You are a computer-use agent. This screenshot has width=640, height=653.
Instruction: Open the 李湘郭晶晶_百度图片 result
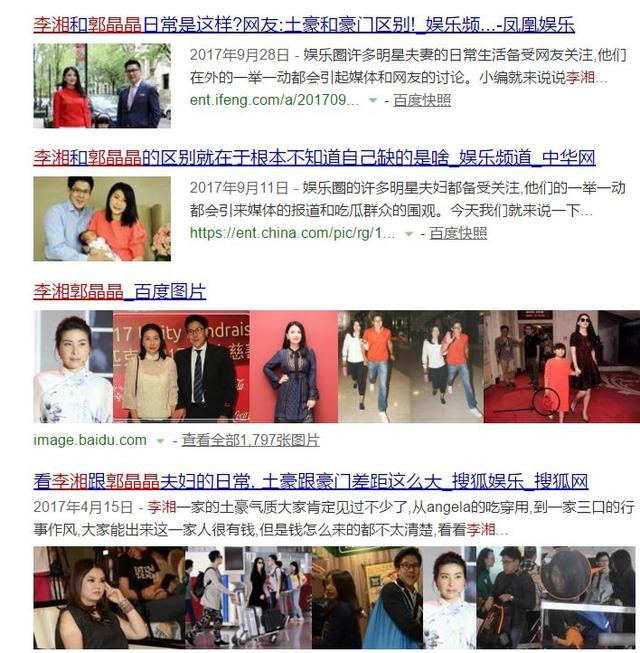tap(120, 291)
